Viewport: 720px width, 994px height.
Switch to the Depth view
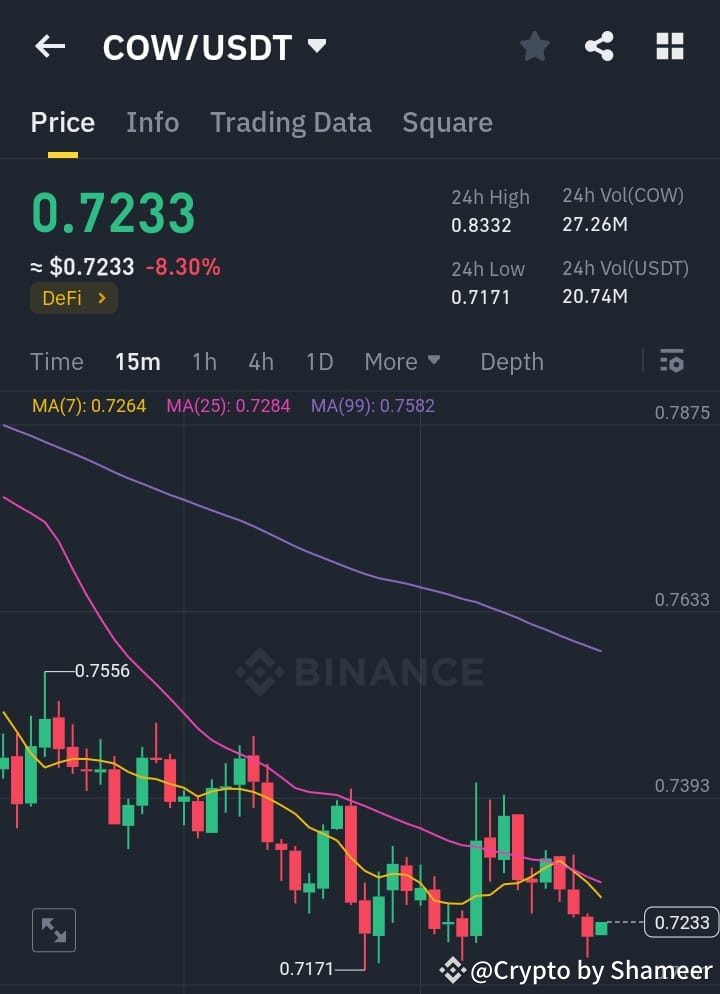click(x=511, y=361)
